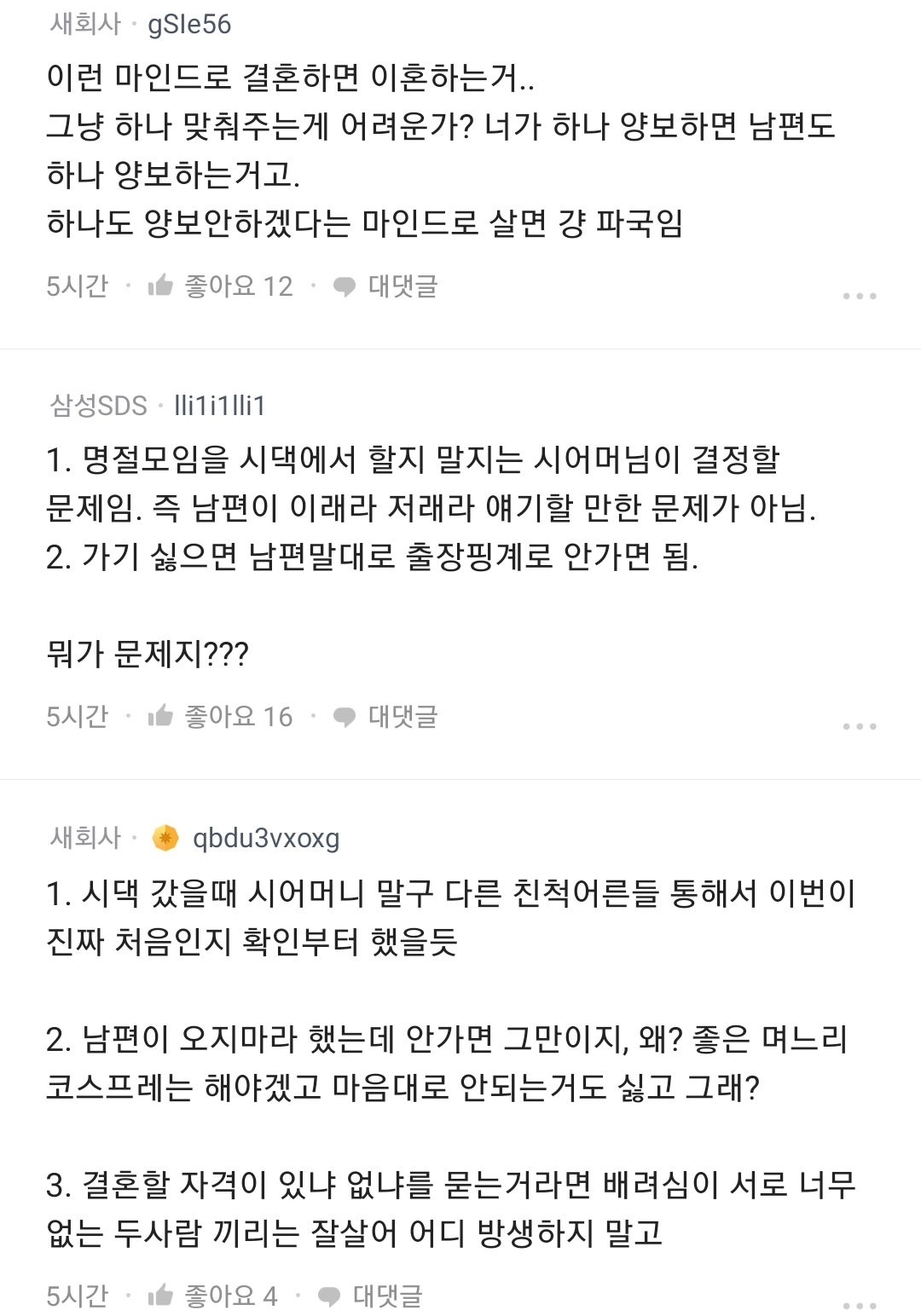Reply to qbdu3vxoxg's comment
Image resolution: width=921 pixels, height=1316 pixels.
pyautogui.click(x=371, y=1296)
